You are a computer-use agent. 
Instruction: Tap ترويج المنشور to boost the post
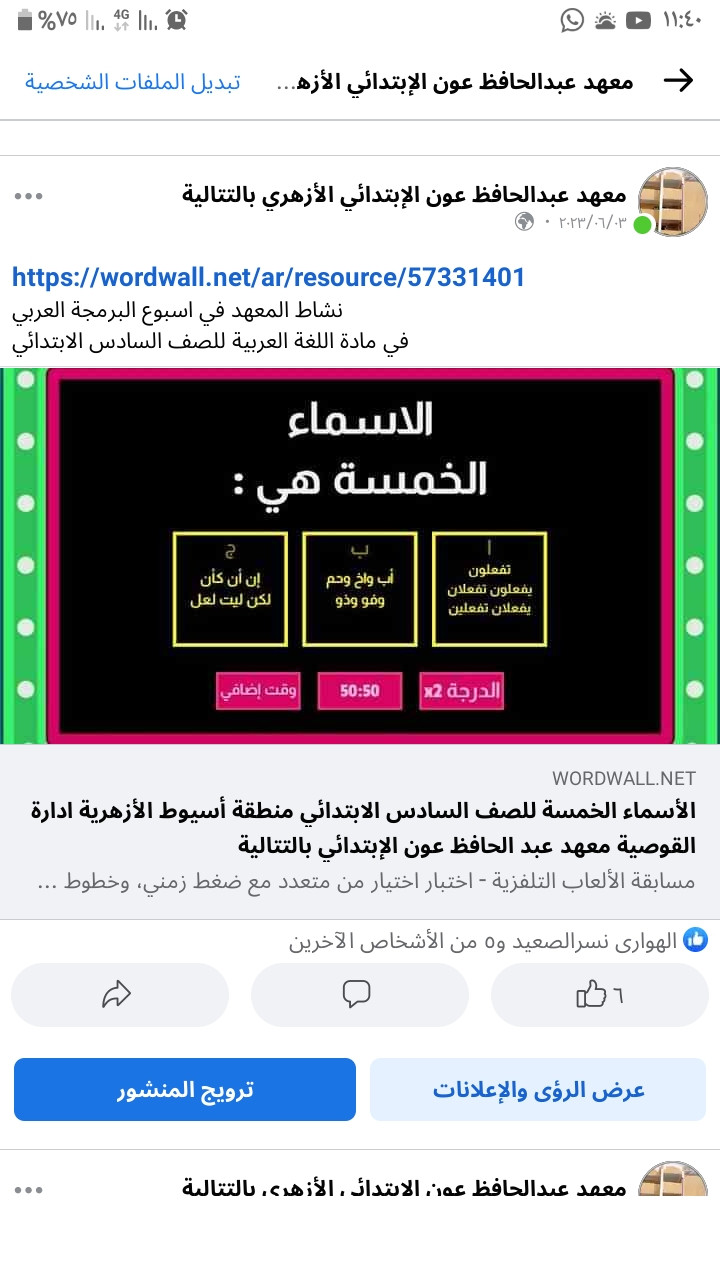point(185,1089)
